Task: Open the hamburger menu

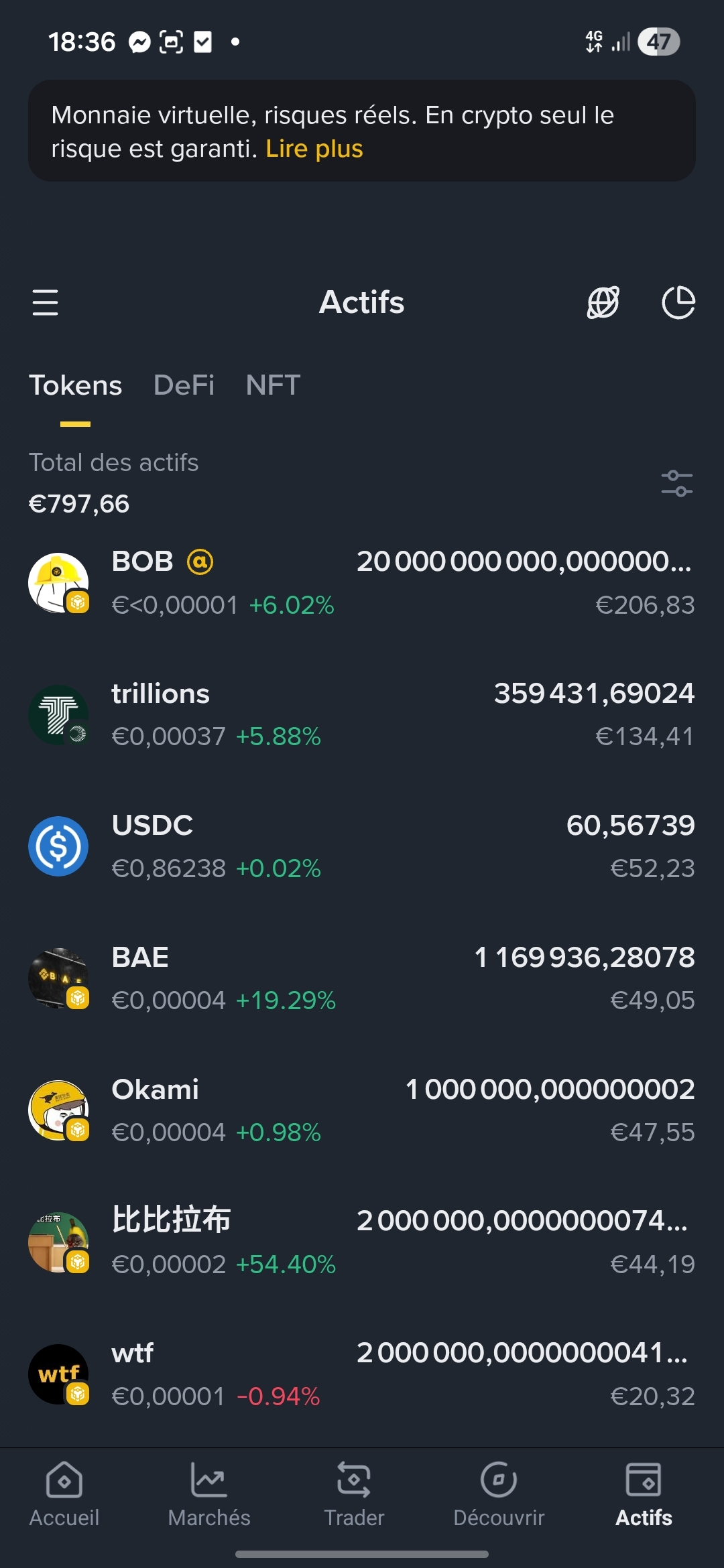Action: click(45, 302)
